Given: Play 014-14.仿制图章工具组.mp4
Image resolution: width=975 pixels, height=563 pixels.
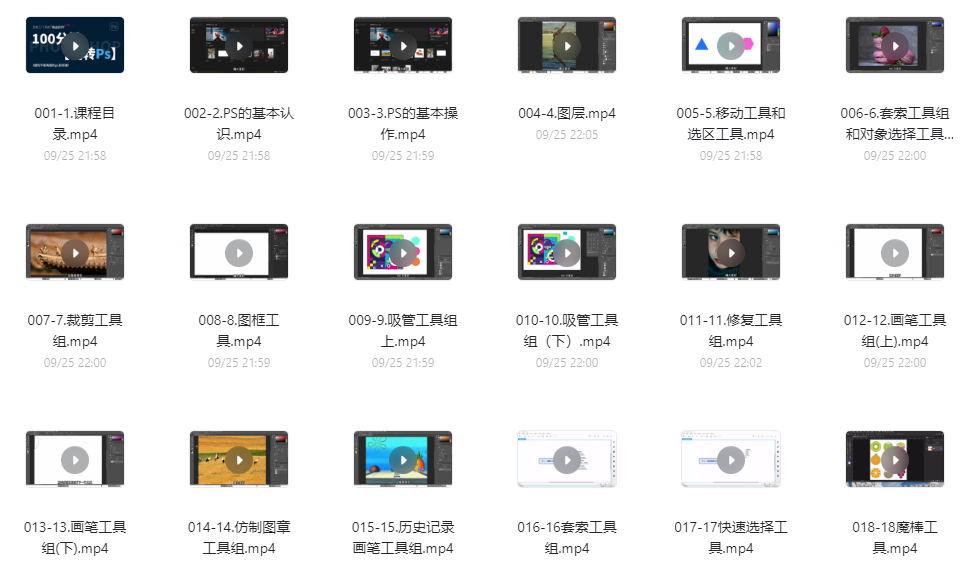Looking at the screenshot, I should click(x=239, y=459).
